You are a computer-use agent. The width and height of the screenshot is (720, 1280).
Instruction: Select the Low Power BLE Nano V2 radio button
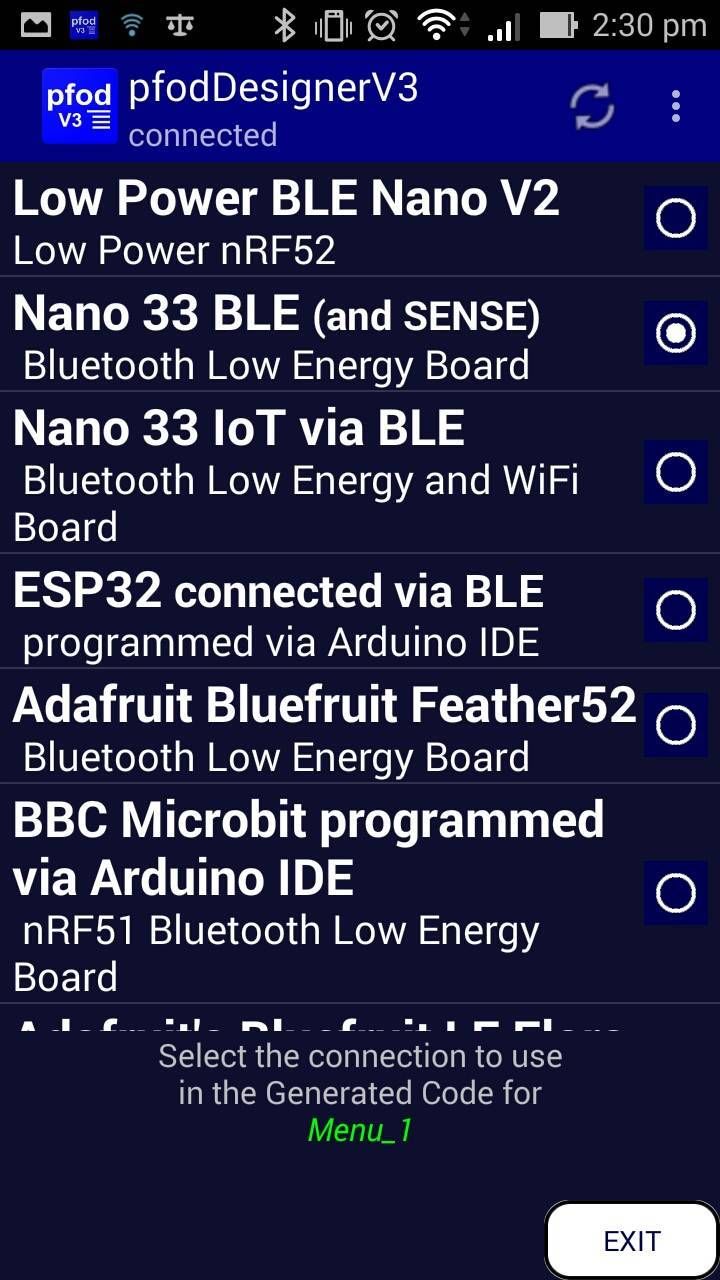click(675, 218)
